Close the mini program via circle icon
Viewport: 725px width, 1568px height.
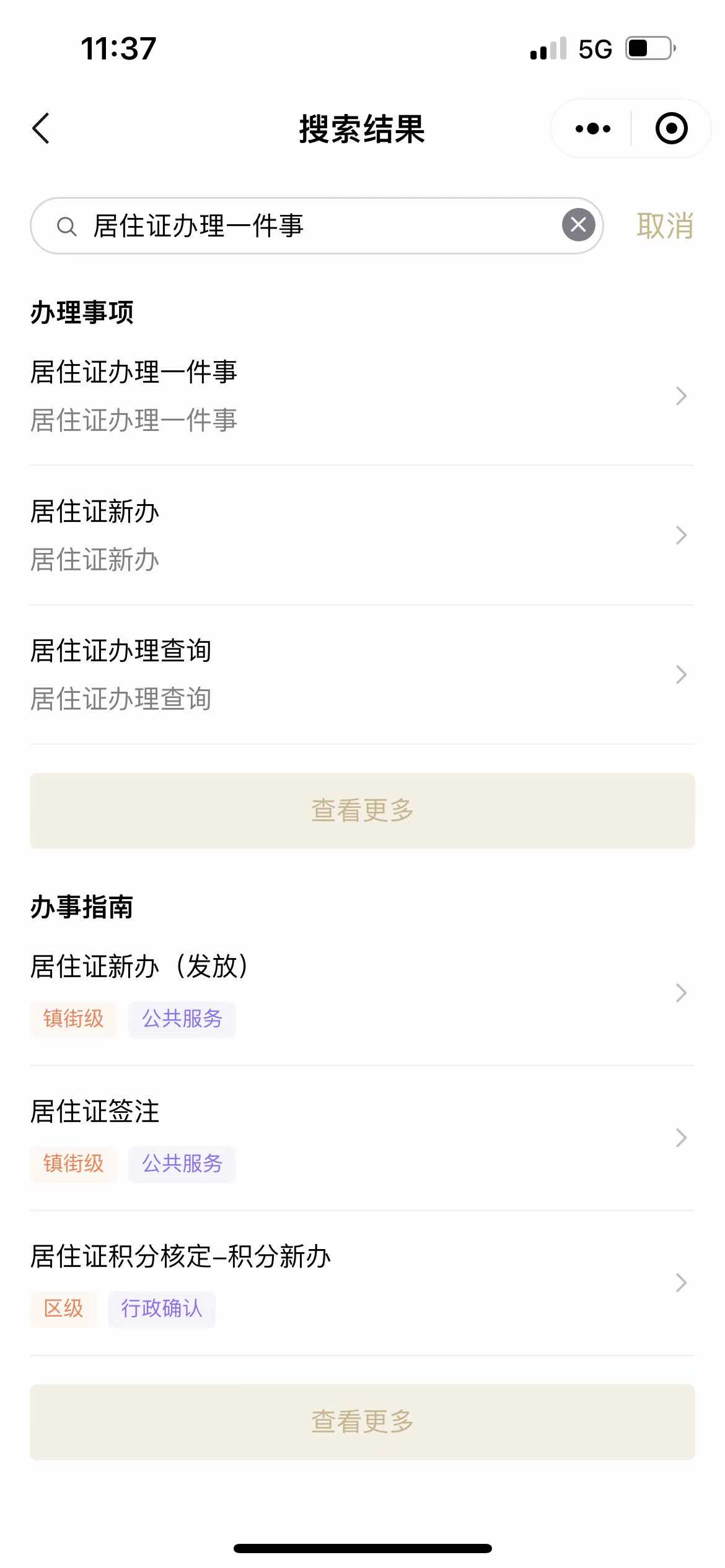pos(671,129)
